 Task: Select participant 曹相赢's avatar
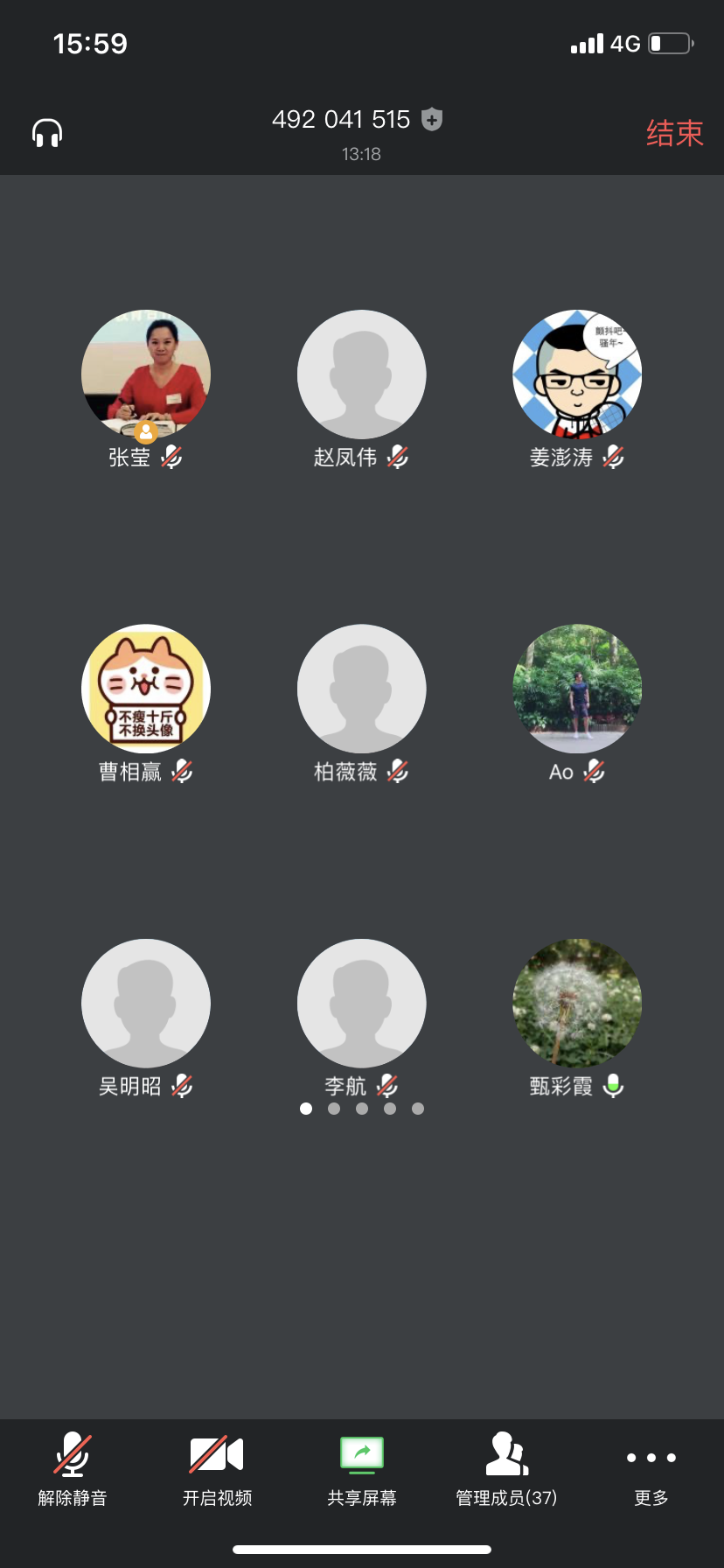pos(146,689)
